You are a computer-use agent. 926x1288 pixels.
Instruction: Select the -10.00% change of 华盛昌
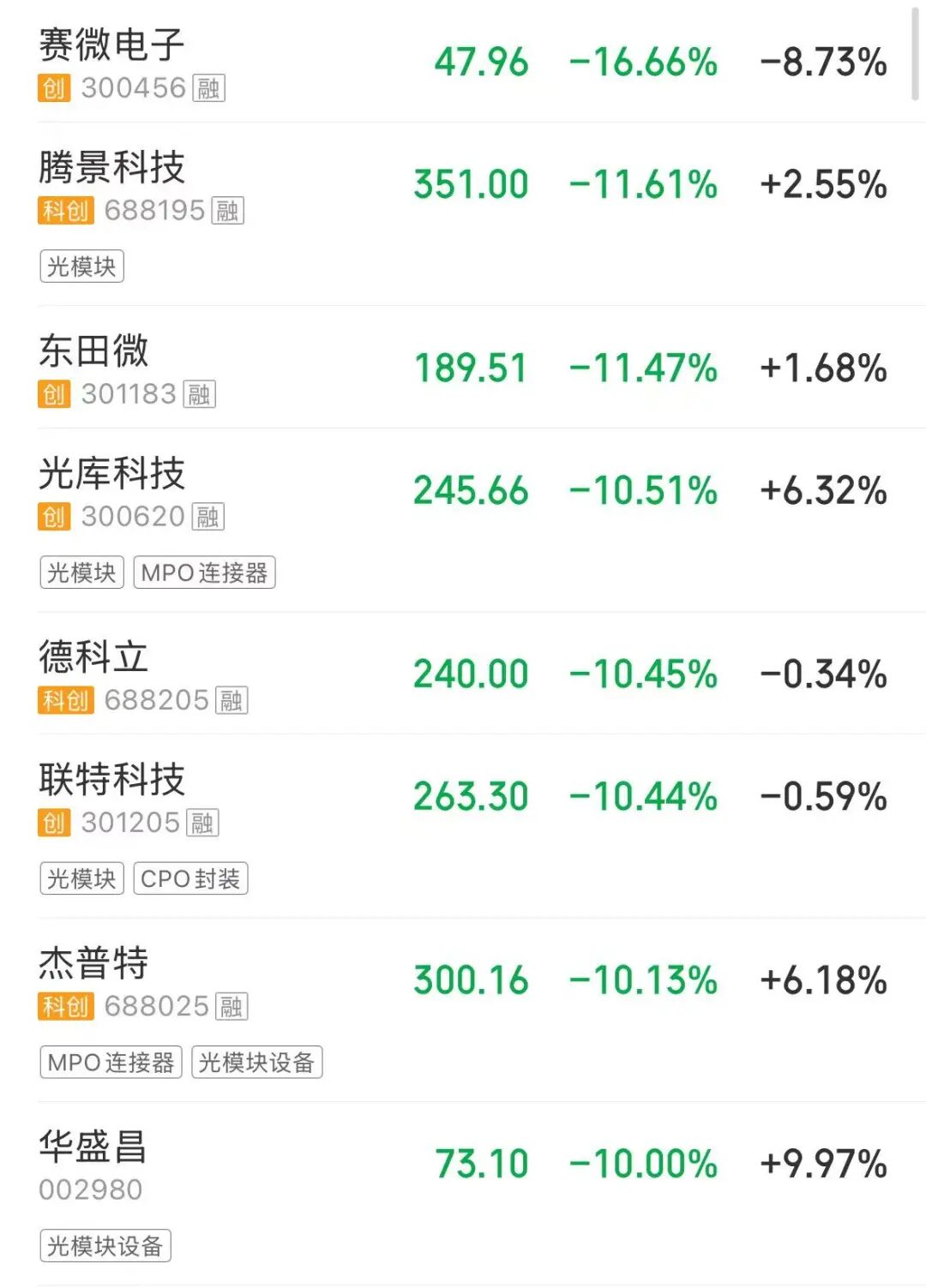tap(643, 1164)
